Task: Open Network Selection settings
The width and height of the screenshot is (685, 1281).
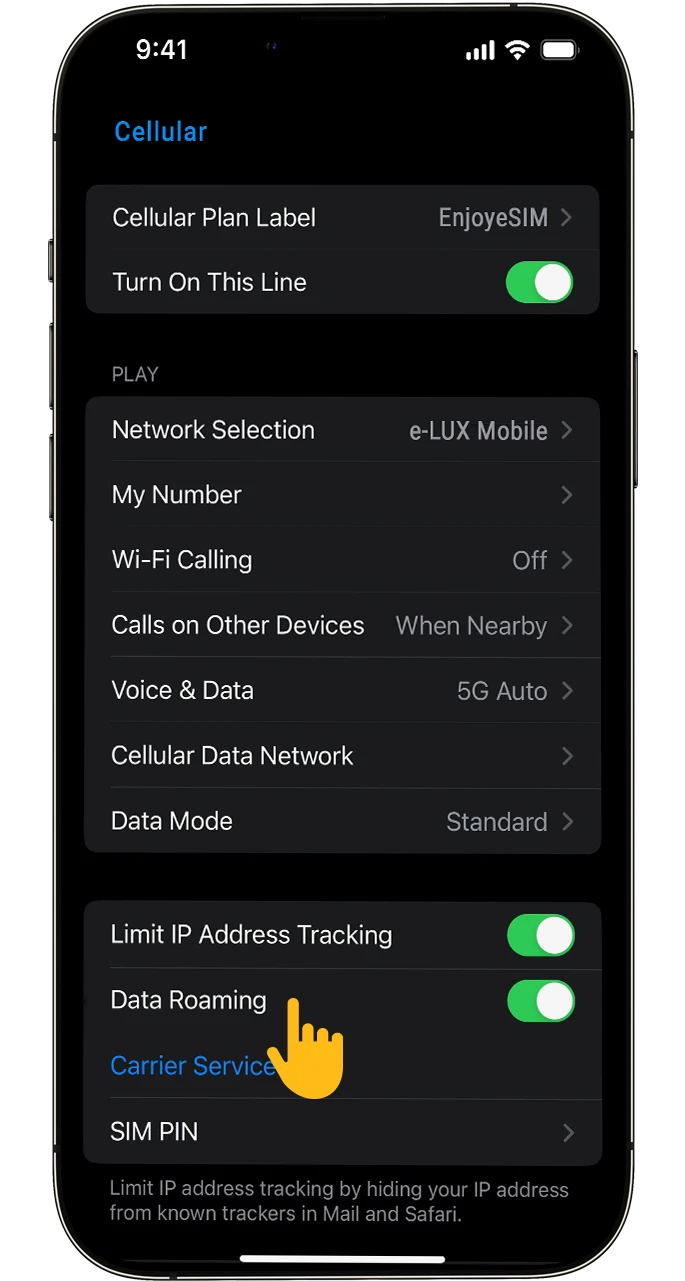Action: 342,430
